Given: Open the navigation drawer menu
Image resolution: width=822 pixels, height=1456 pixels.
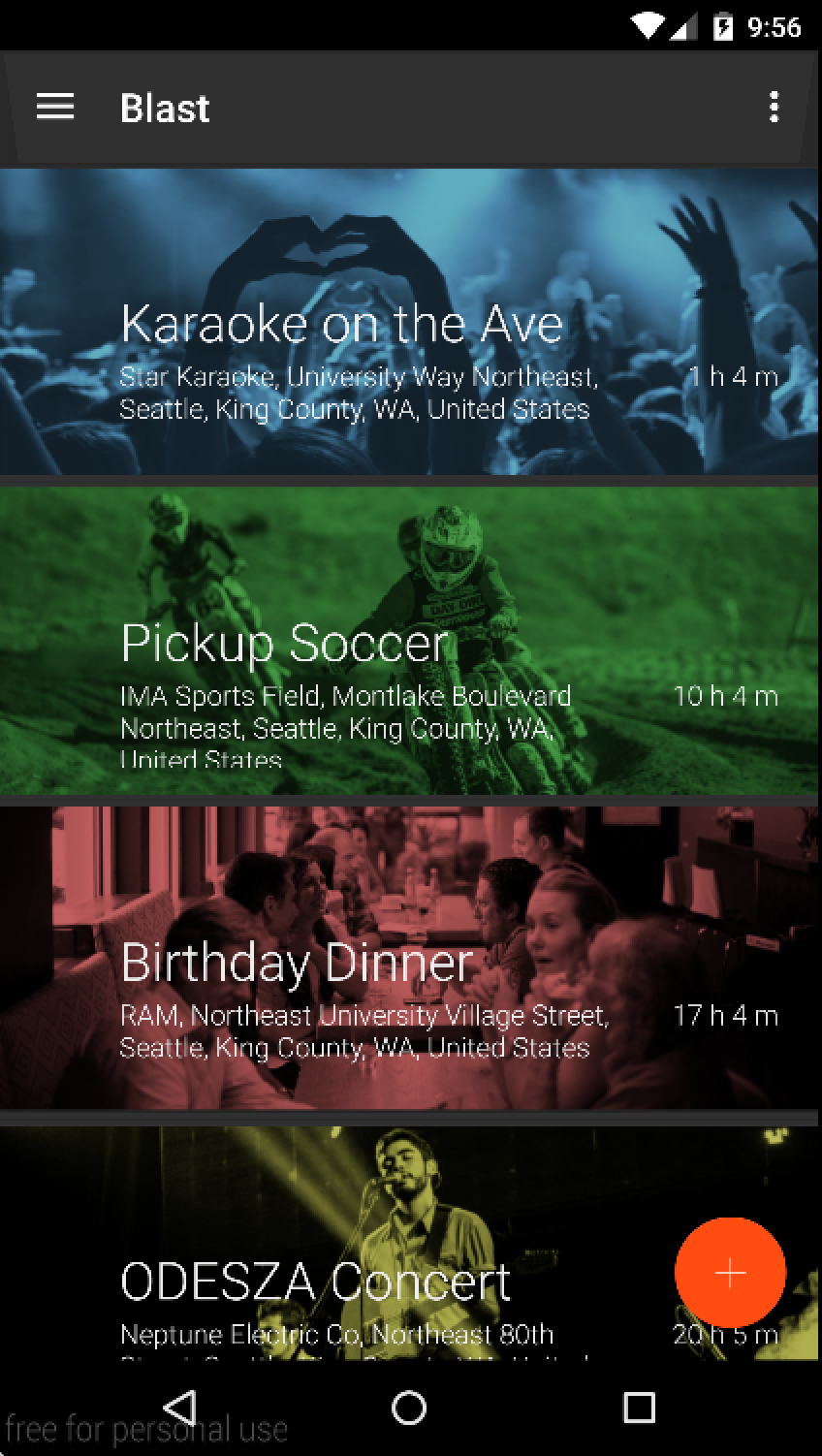Looking at the screenshot, I should coord(55,107).
